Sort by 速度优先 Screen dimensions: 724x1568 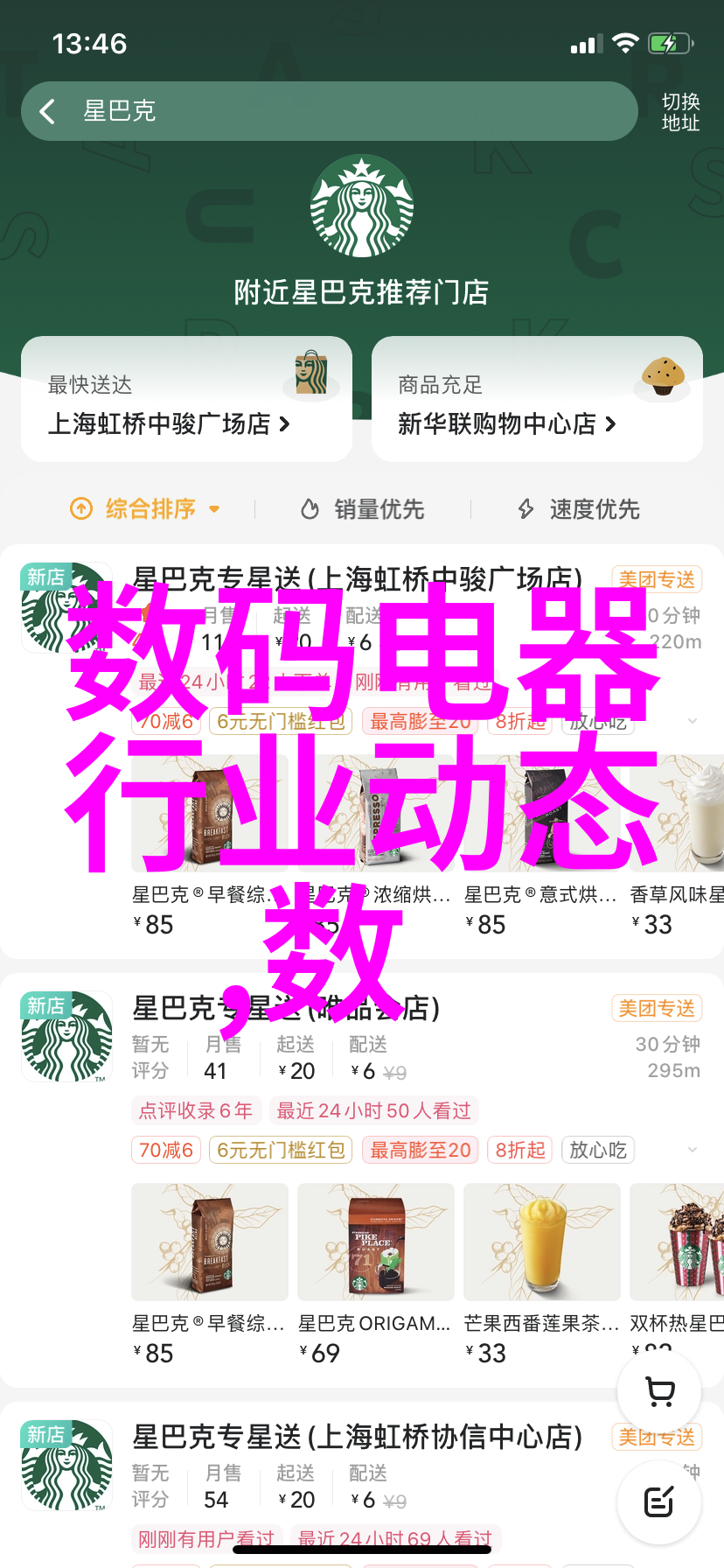579,508
